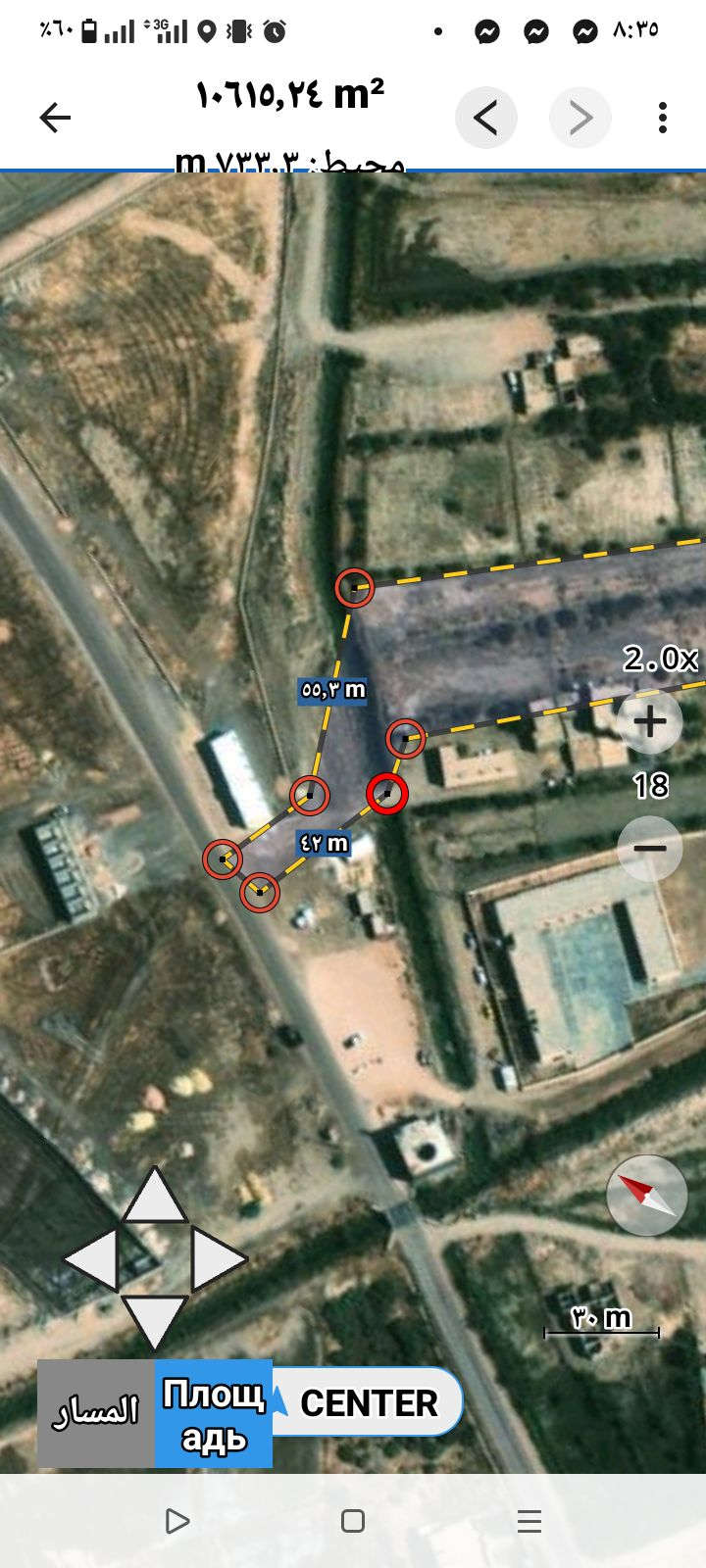Open recent apps from the navigation bar
The width and height of the screenshot is (706, 1568).
[x=529, y=1521]
